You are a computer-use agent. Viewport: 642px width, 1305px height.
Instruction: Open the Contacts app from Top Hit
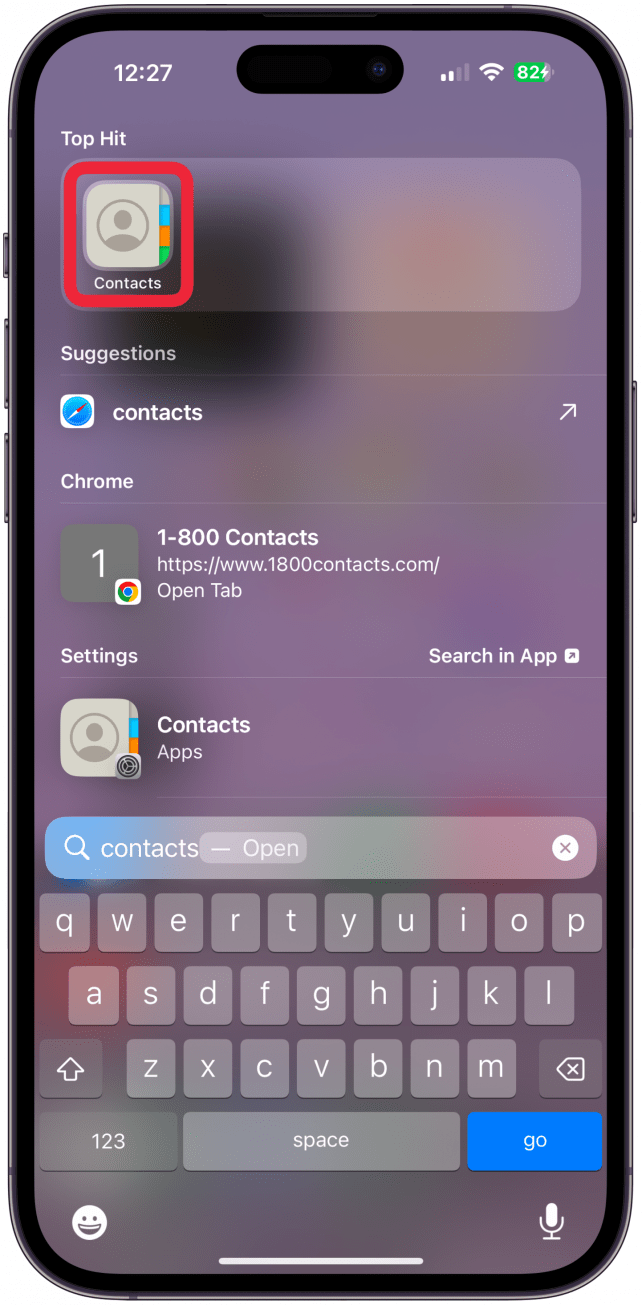tap(127, 233)
